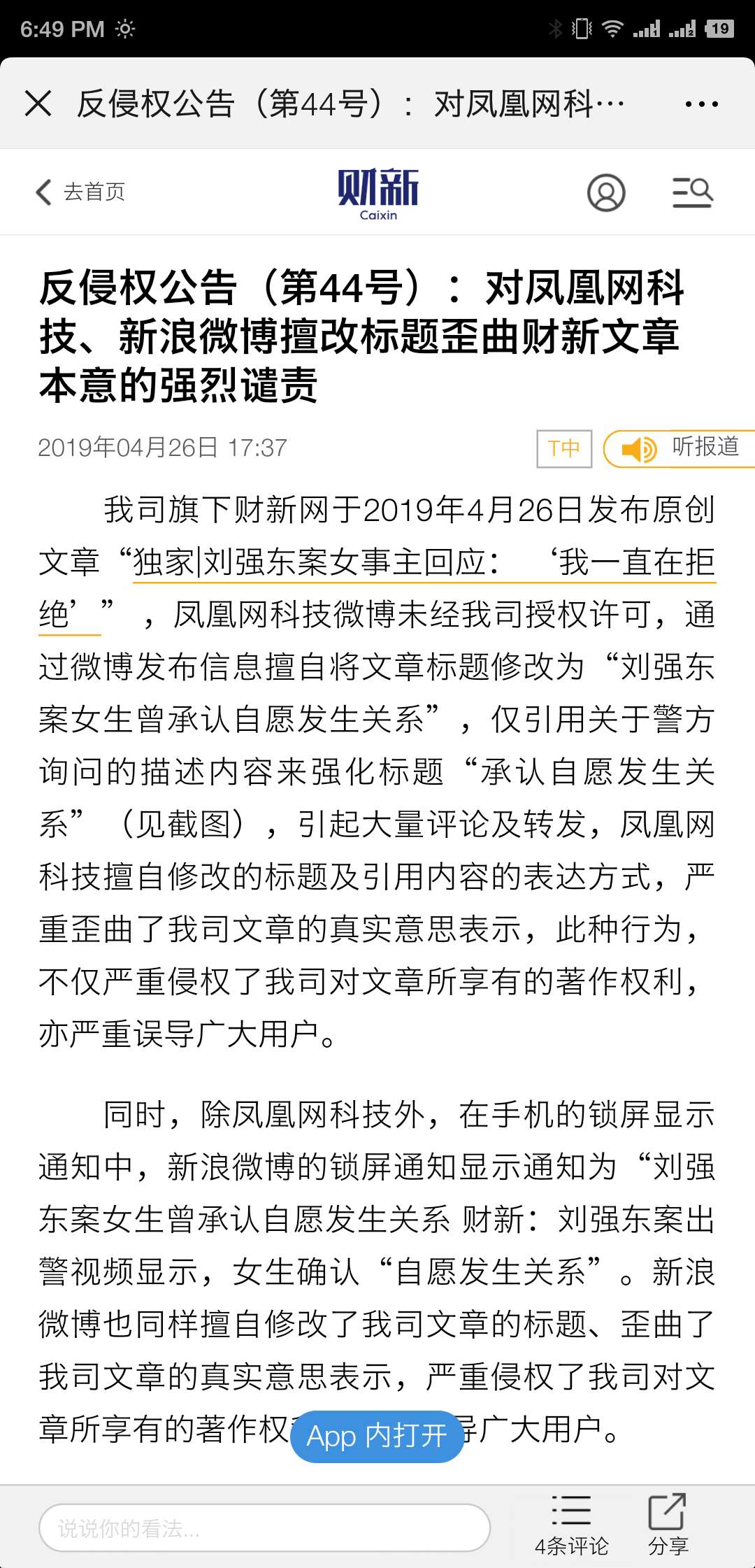View the 4条评论 comments
Screen dimensions: 755x1568
pos(571,1525)
